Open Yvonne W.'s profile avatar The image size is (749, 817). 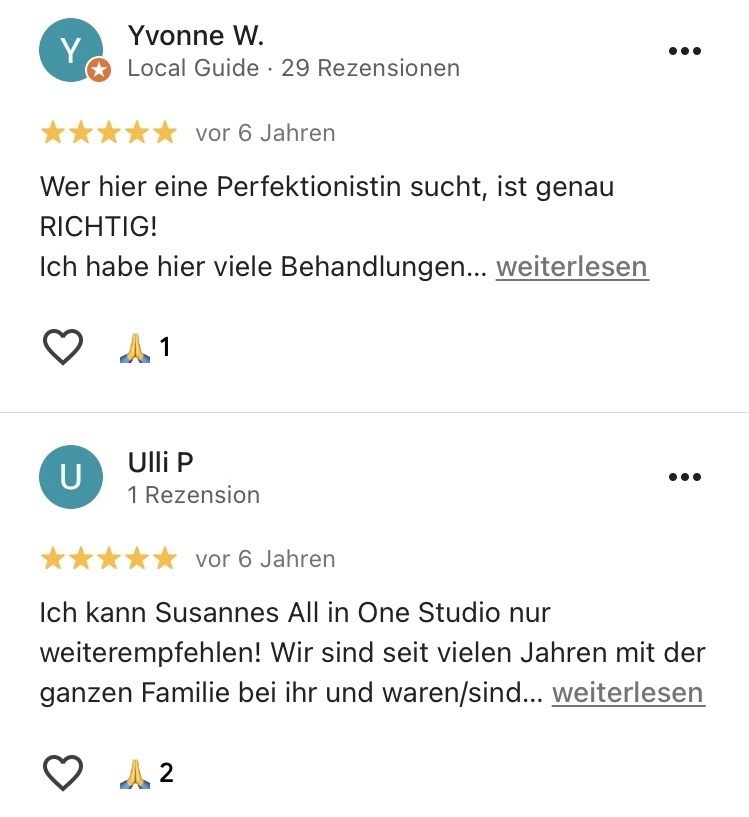(x=71, y=51)
